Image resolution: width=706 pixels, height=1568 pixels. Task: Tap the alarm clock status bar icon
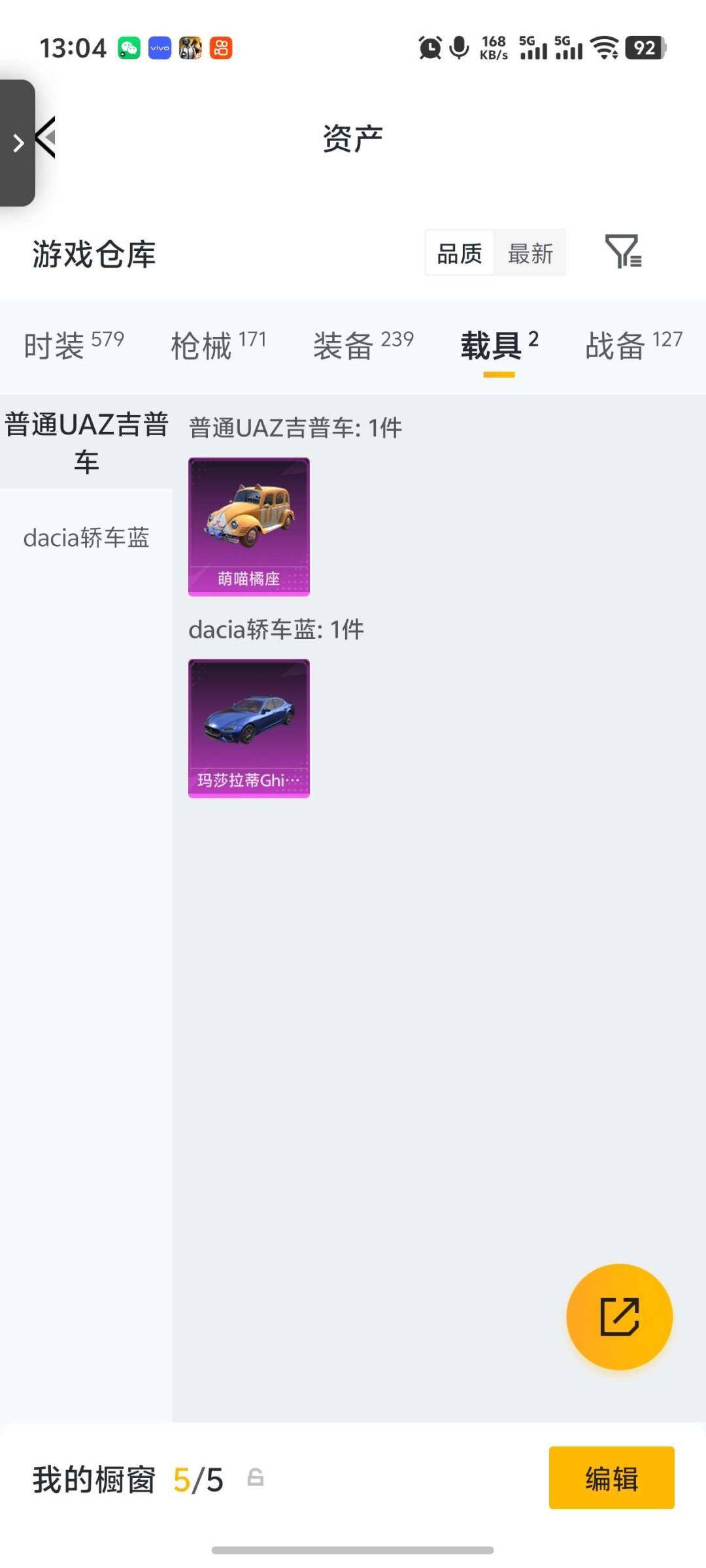428,48
